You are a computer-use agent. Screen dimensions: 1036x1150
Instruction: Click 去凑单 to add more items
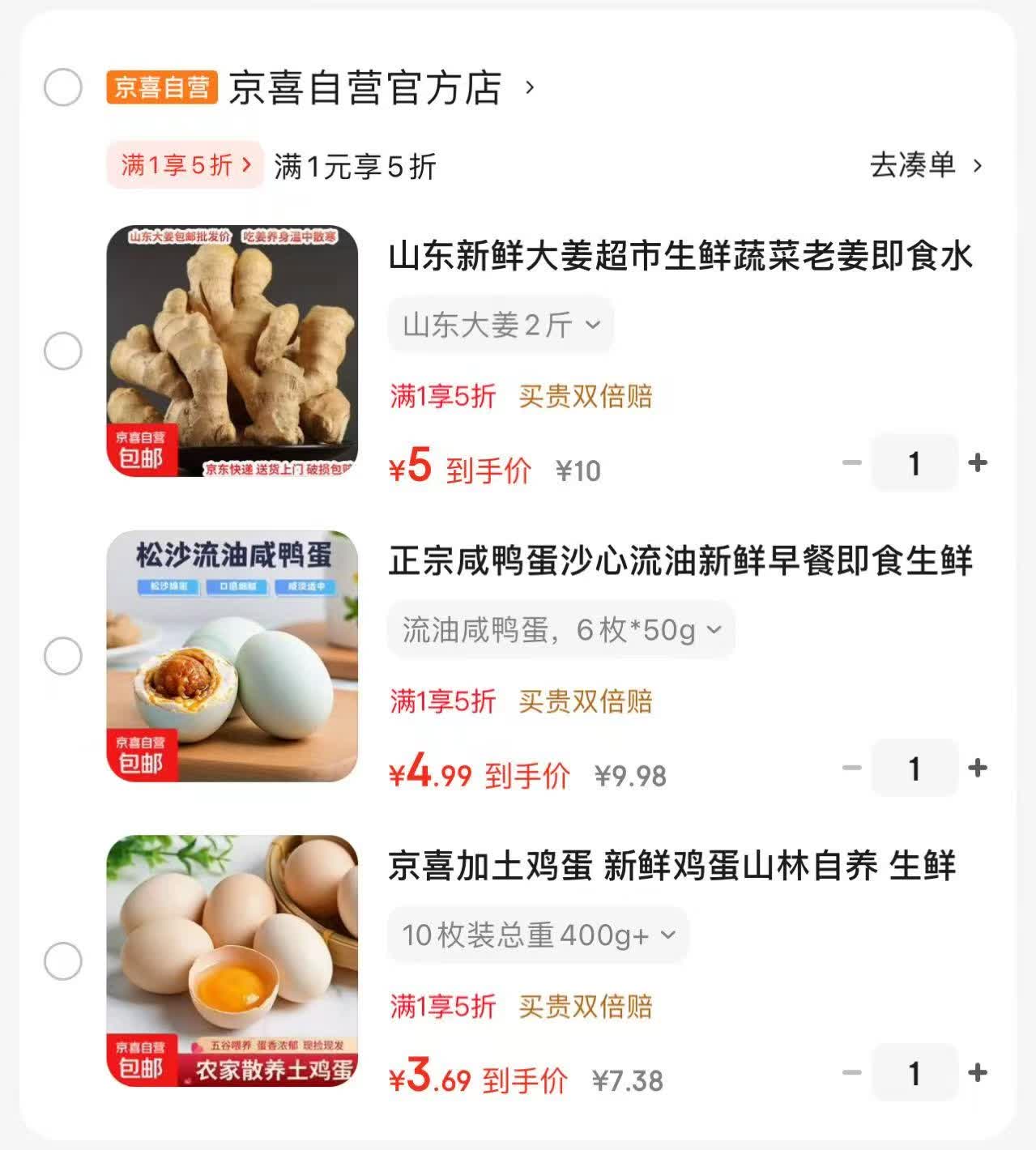coord(911,164)
